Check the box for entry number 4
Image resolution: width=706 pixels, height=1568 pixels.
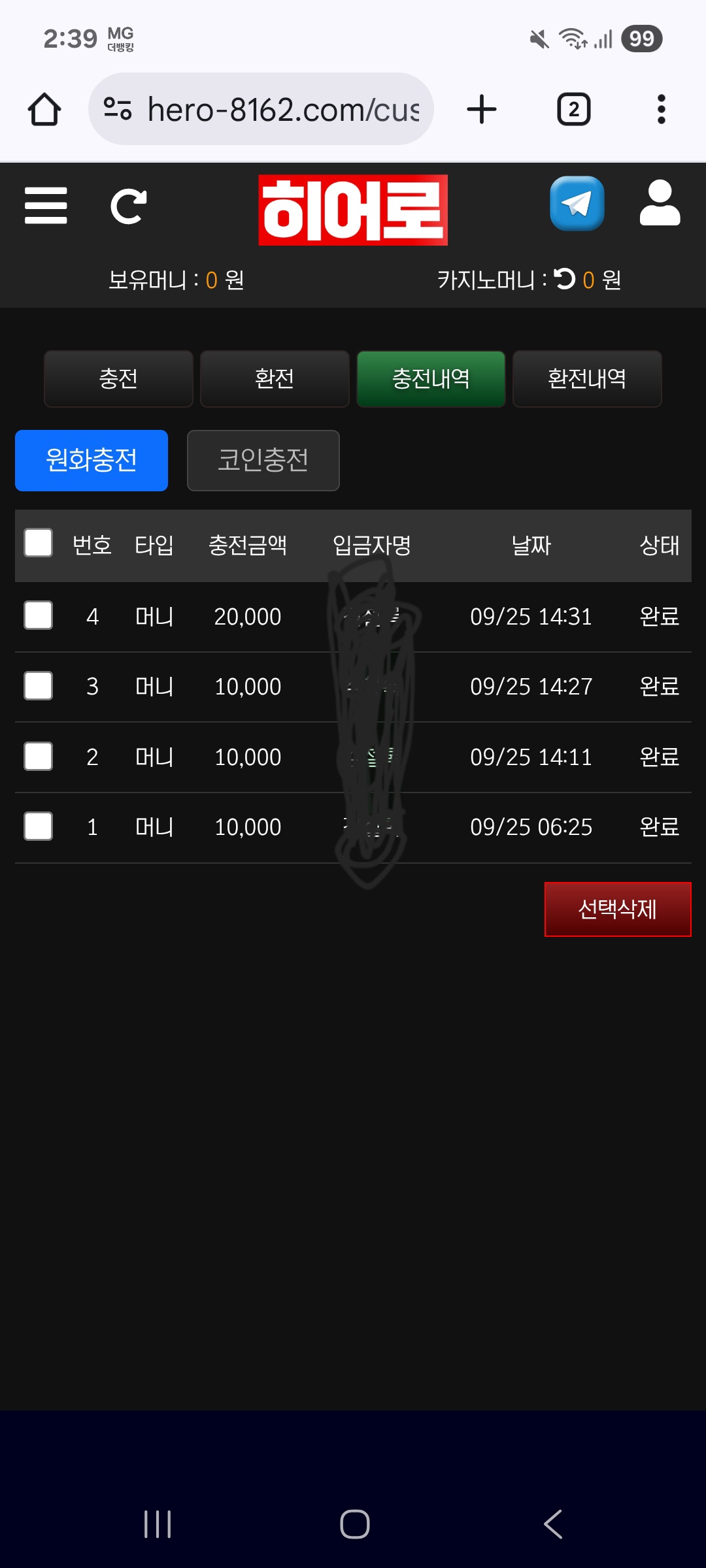39,615
